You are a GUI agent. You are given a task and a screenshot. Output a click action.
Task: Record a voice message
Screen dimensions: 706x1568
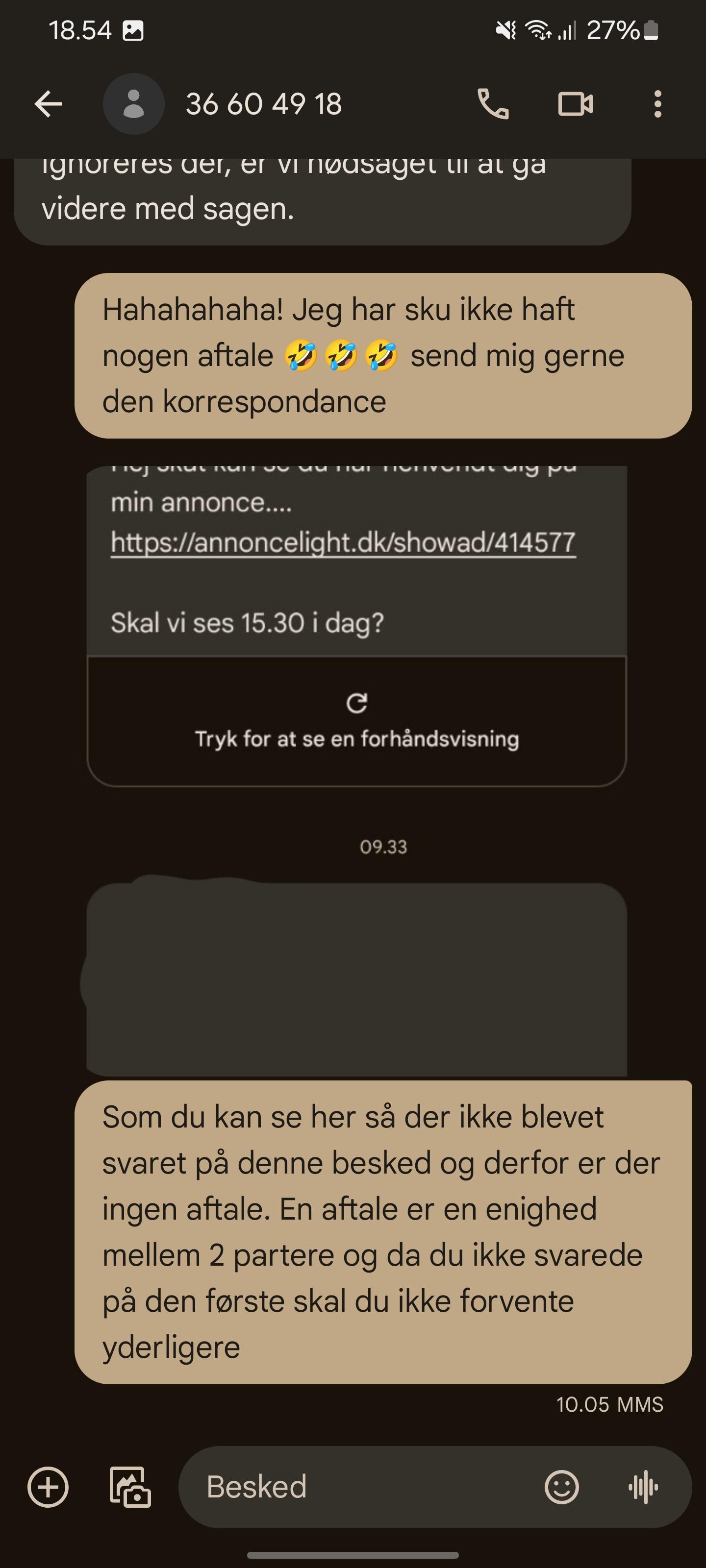(643, 1487)
